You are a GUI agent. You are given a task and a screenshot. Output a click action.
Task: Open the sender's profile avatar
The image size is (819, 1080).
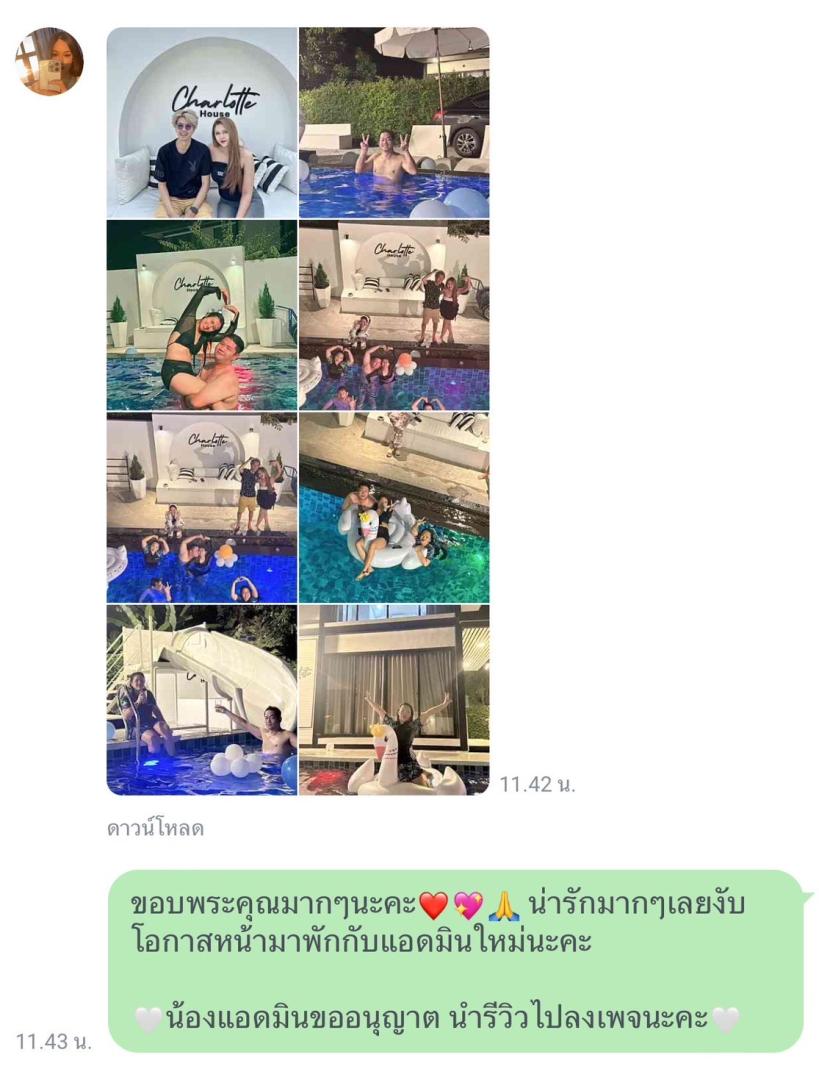point(49,61)
